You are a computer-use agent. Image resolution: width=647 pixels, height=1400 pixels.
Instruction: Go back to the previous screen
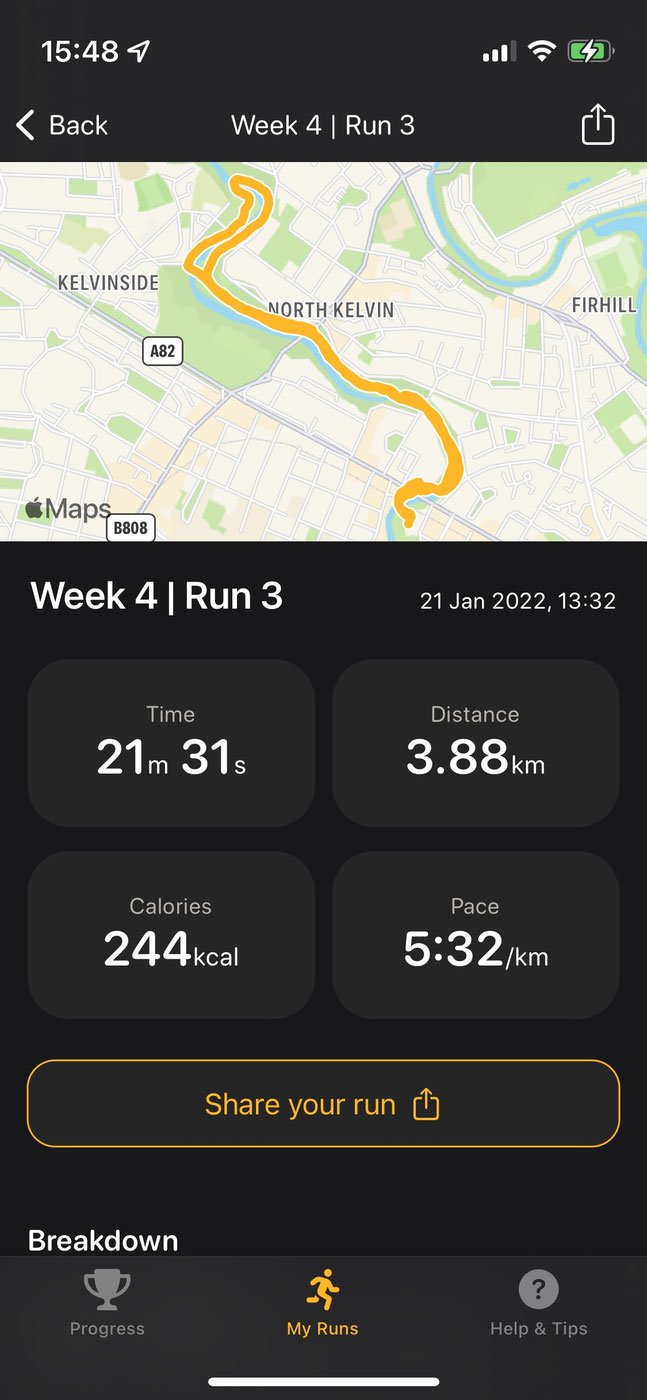click(x=62, y=126)
